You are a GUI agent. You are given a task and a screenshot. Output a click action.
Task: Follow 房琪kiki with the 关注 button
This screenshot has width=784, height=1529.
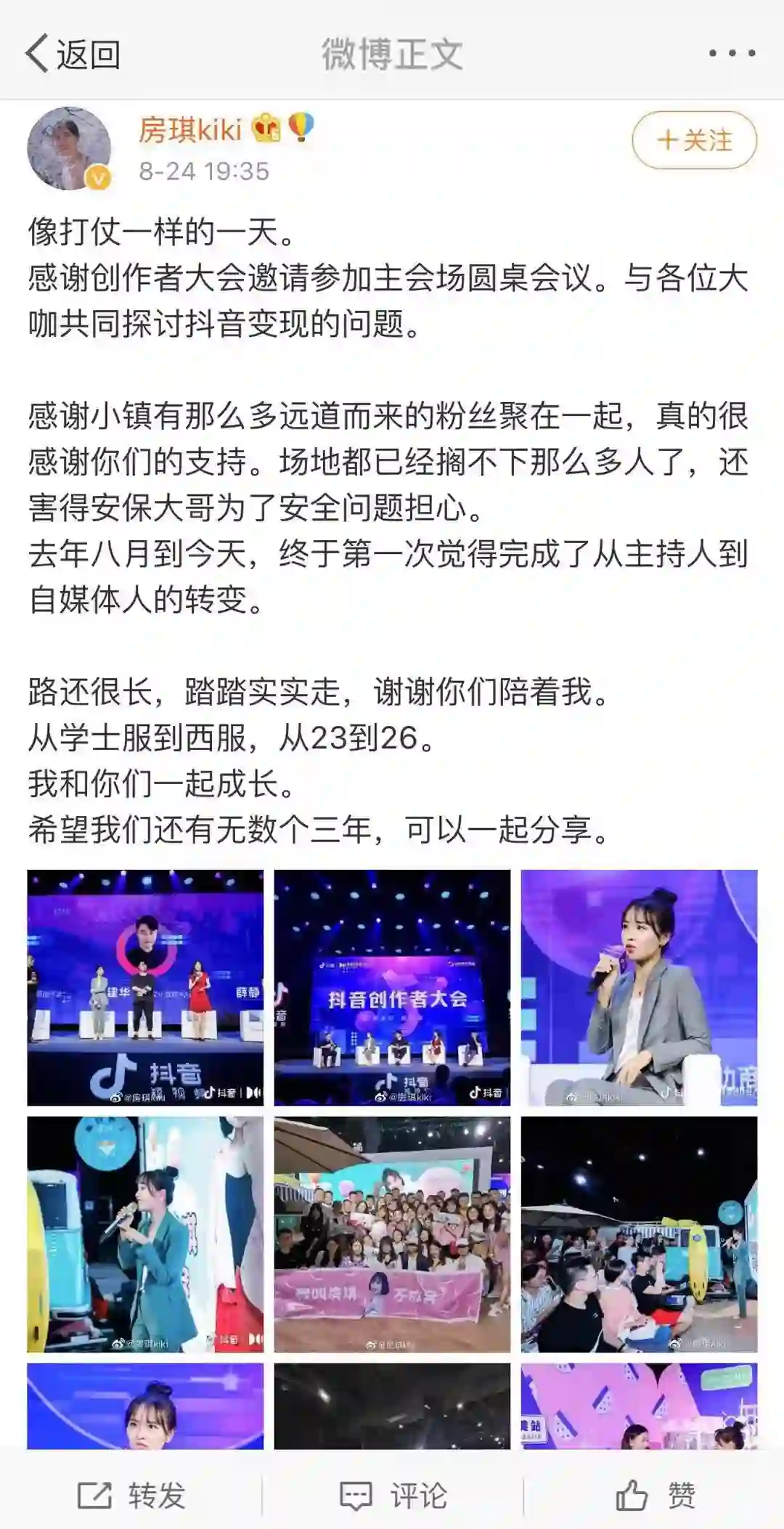(694, 140)
